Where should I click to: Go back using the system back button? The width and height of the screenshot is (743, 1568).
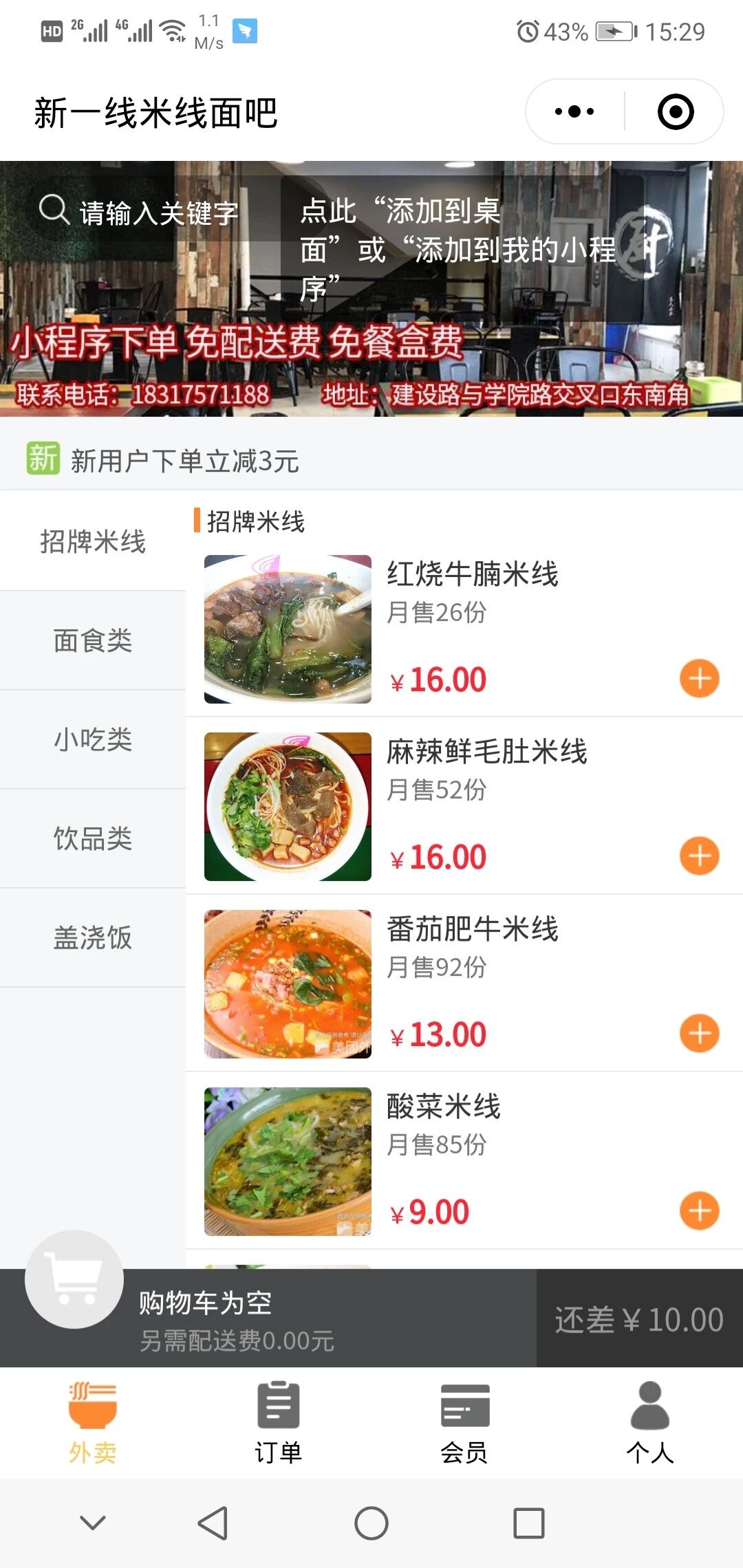coord(213,1523)
